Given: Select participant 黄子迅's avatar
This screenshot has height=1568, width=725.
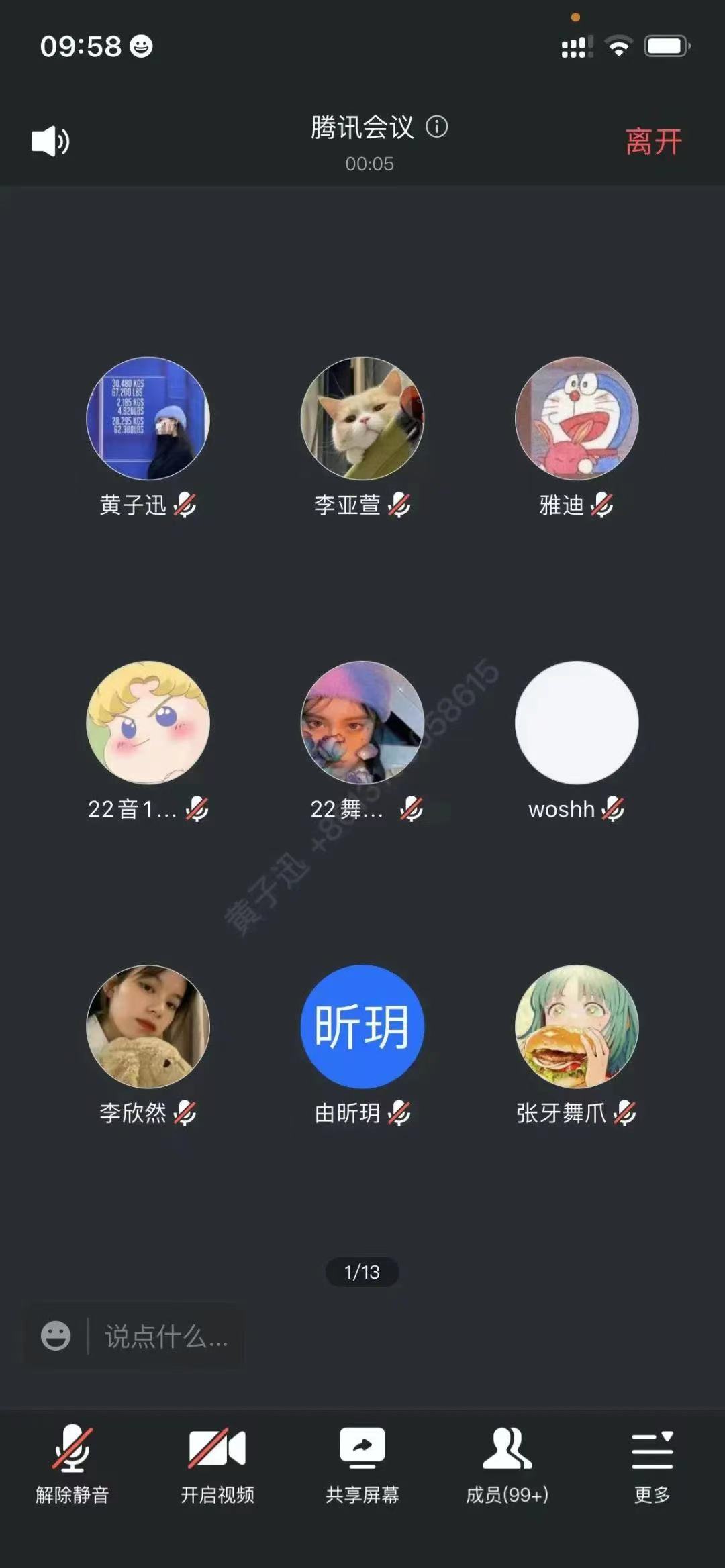Looking at the screenshot, I should click(148, 419).
